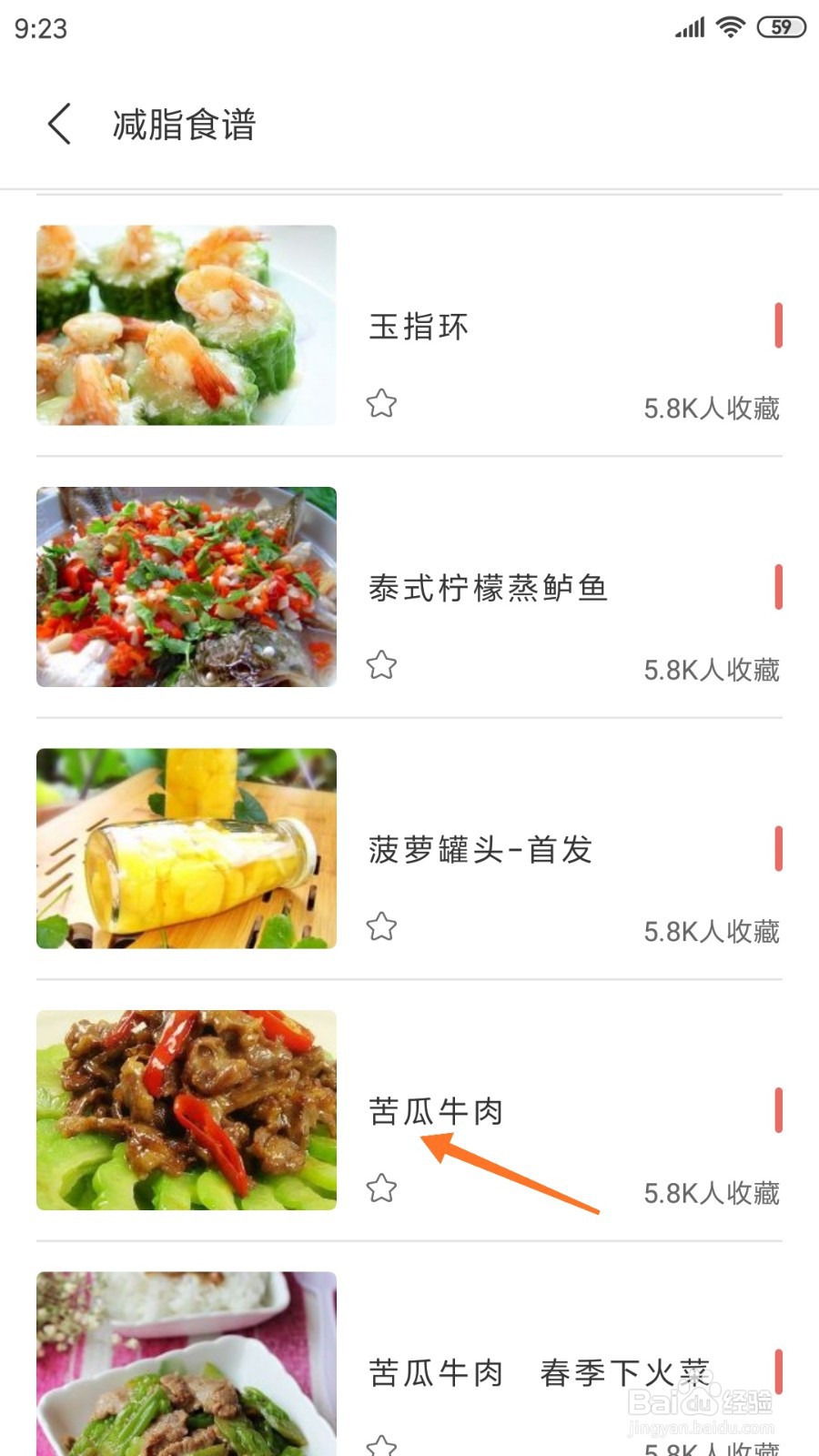Star the 泰式柠檬蒸鲈鱼 recipe
Screen dimensions: 819x1456
382,665
